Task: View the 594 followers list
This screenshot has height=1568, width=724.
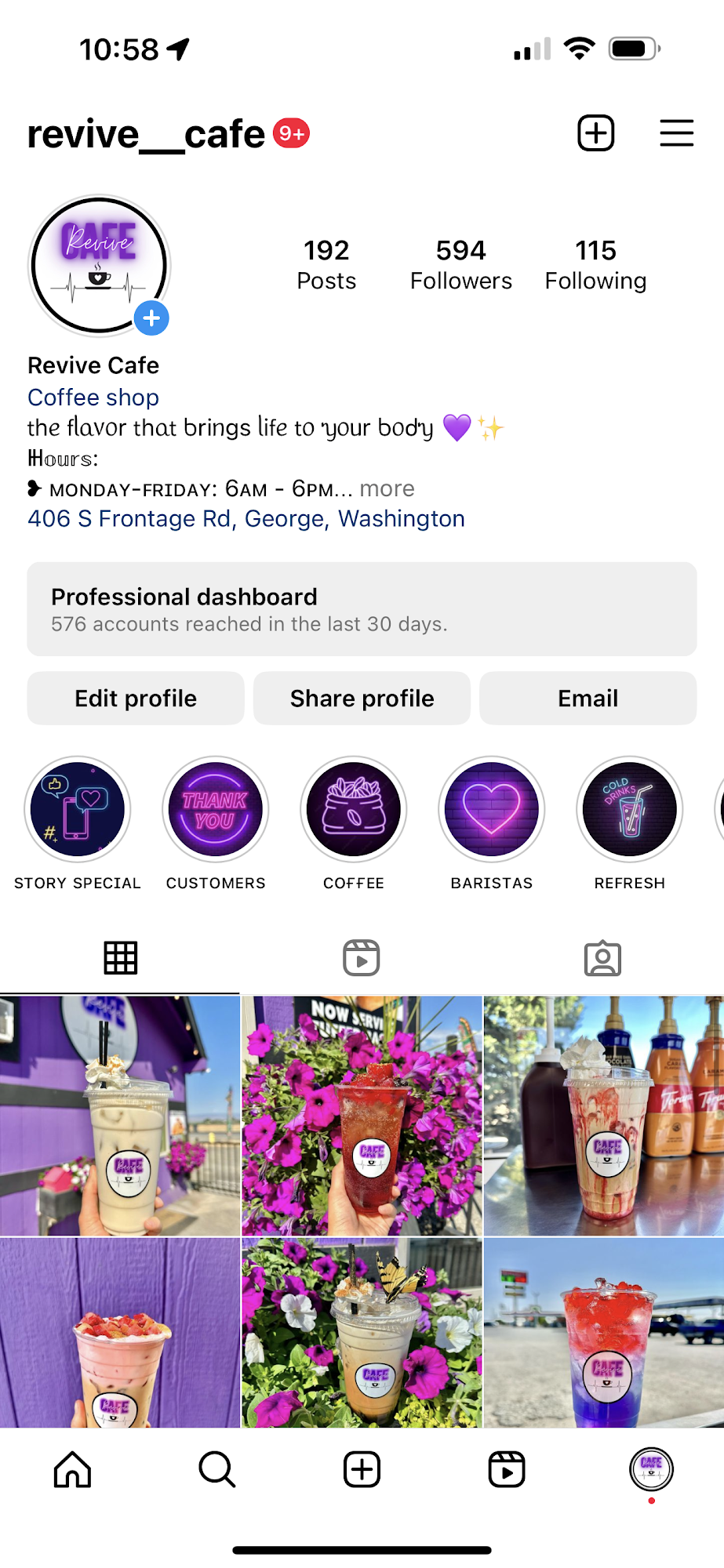Action: [x=460, y=265]
